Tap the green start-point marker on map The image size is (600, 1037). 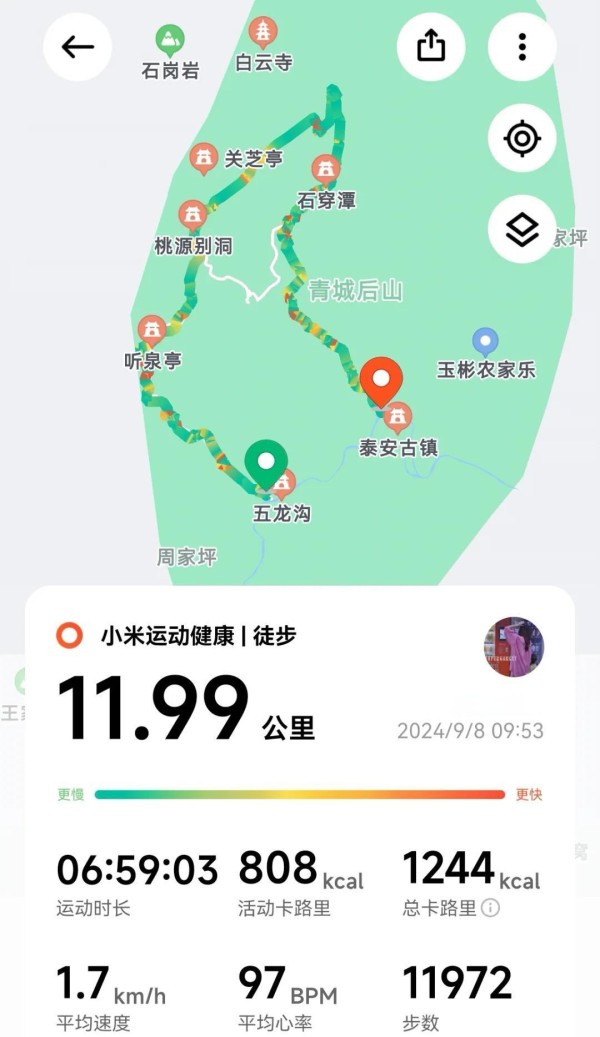265,465
